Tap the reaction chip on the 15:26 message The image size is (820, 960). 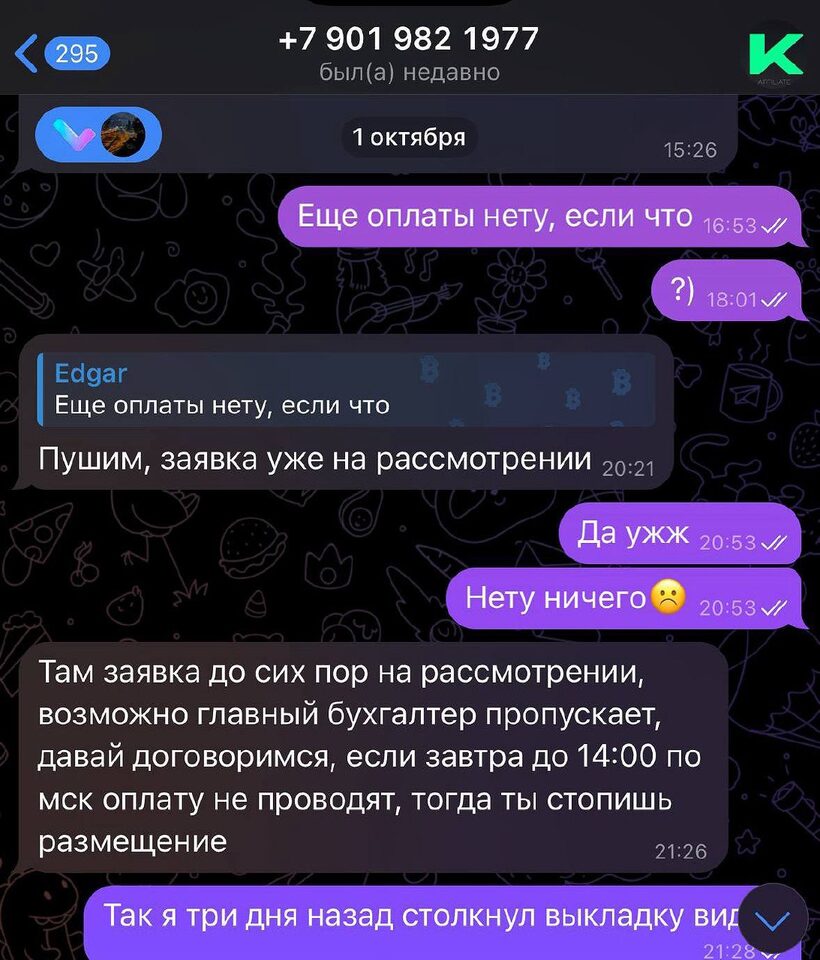click(97, 134)
